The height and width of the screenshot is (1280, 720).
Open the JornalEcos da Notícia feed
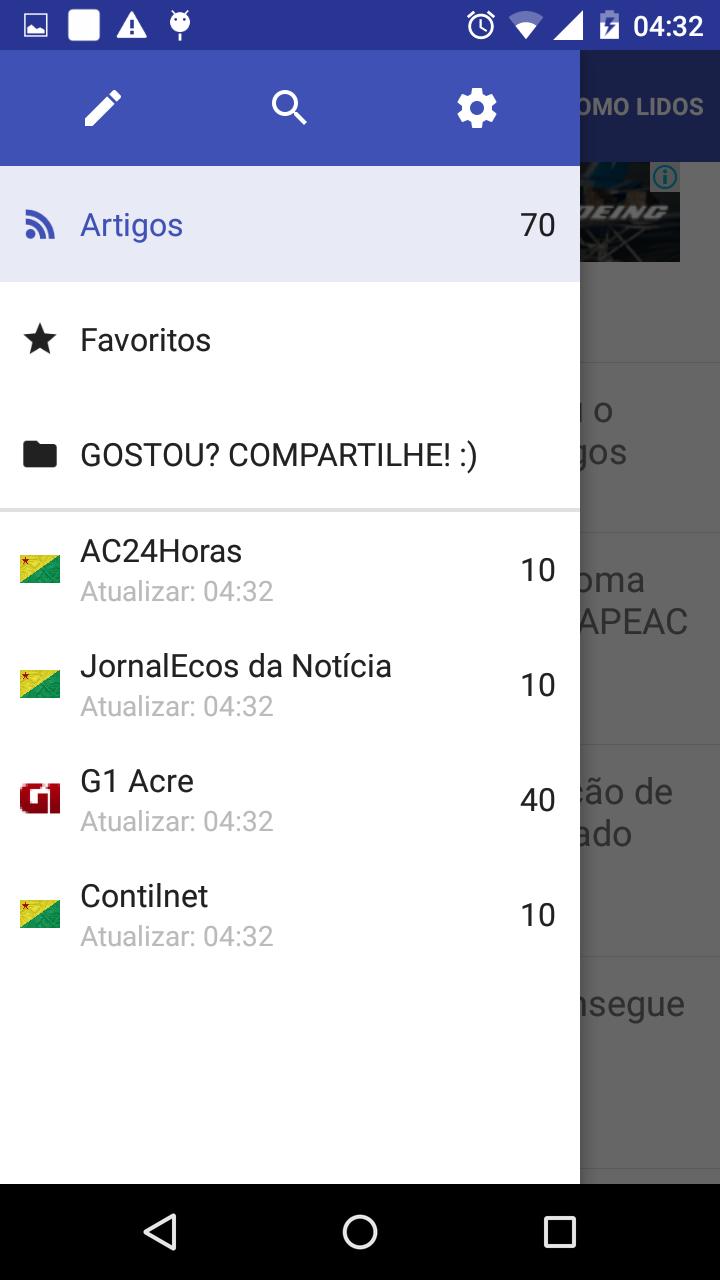290,685
